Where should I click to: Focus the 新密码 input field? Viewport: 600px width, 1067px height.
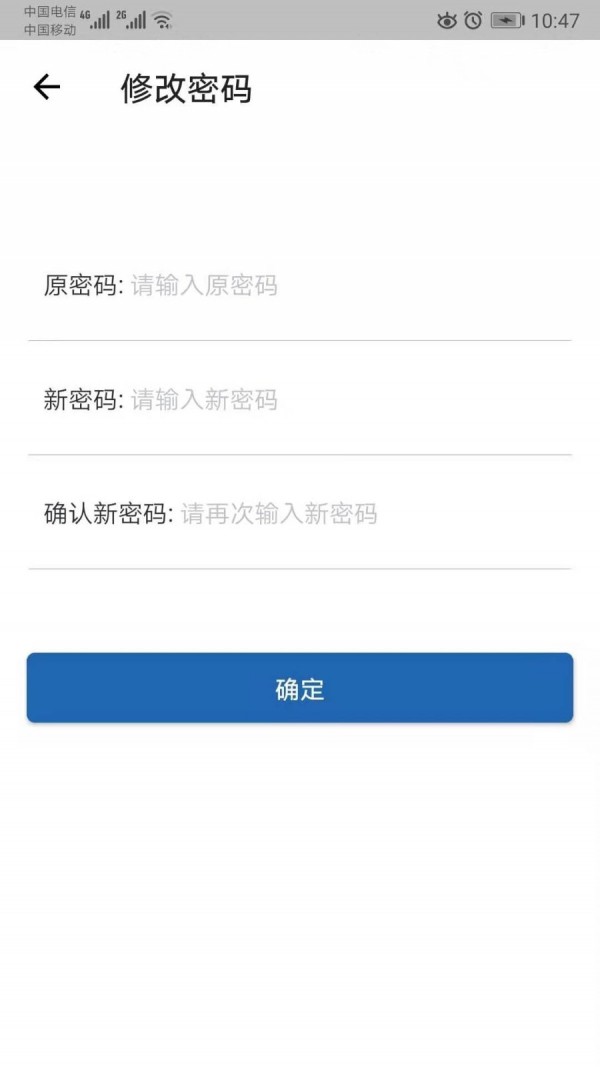(350, 400)
